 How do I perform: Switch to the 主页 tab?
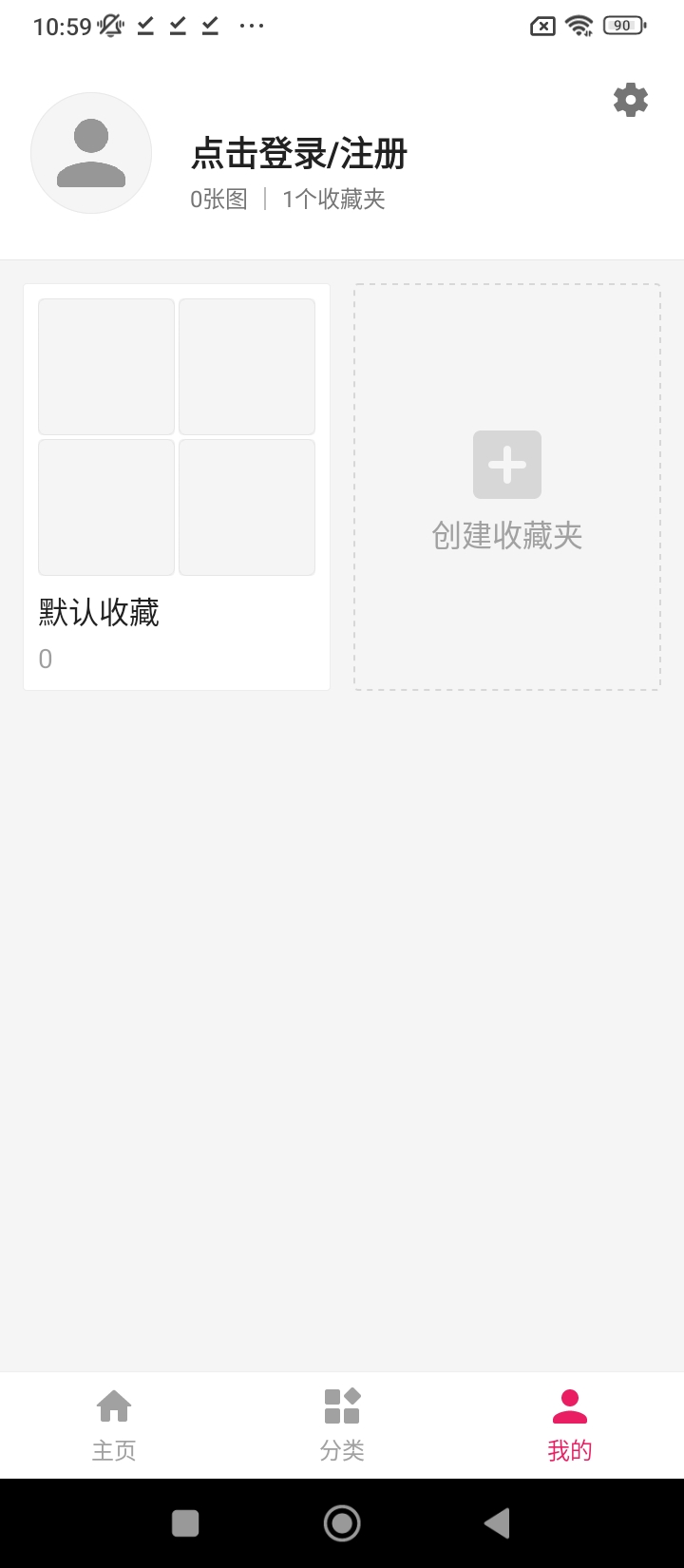(114, 1424)
